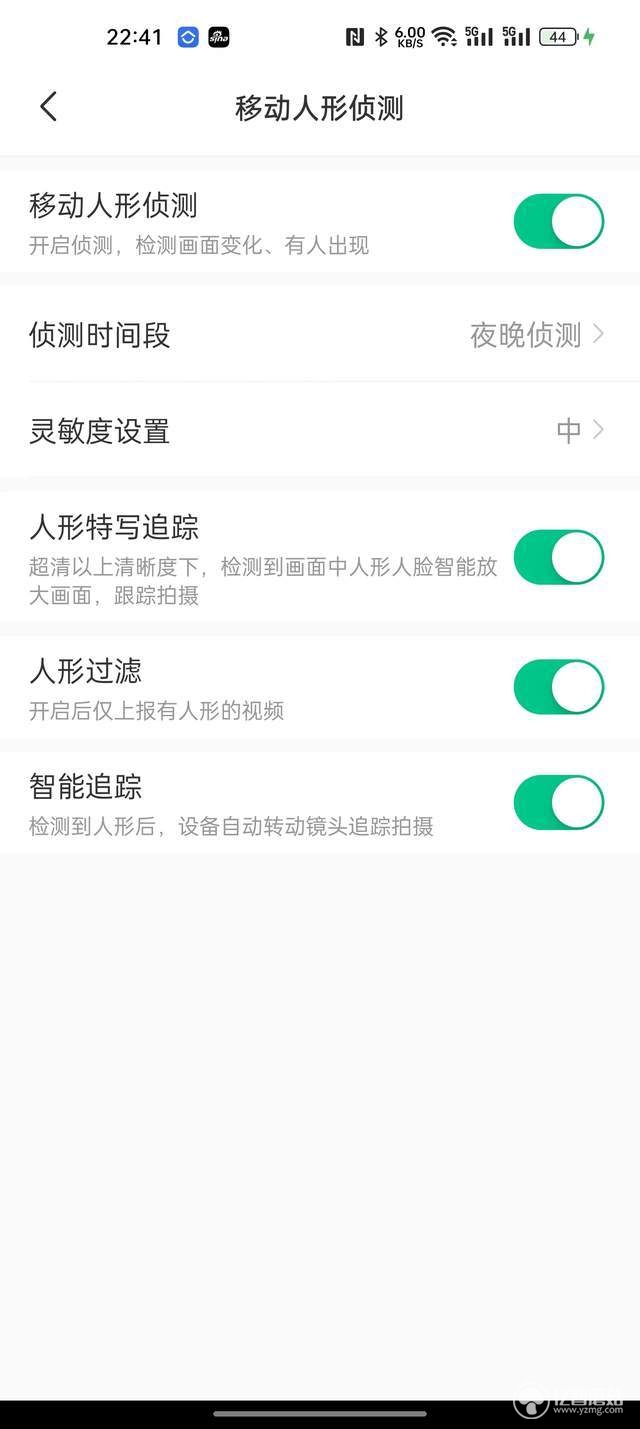Open 灵敏度设置 sensitivity options
The width and height of the screenshot is (640, 1429).
click(x=320, y=430)
